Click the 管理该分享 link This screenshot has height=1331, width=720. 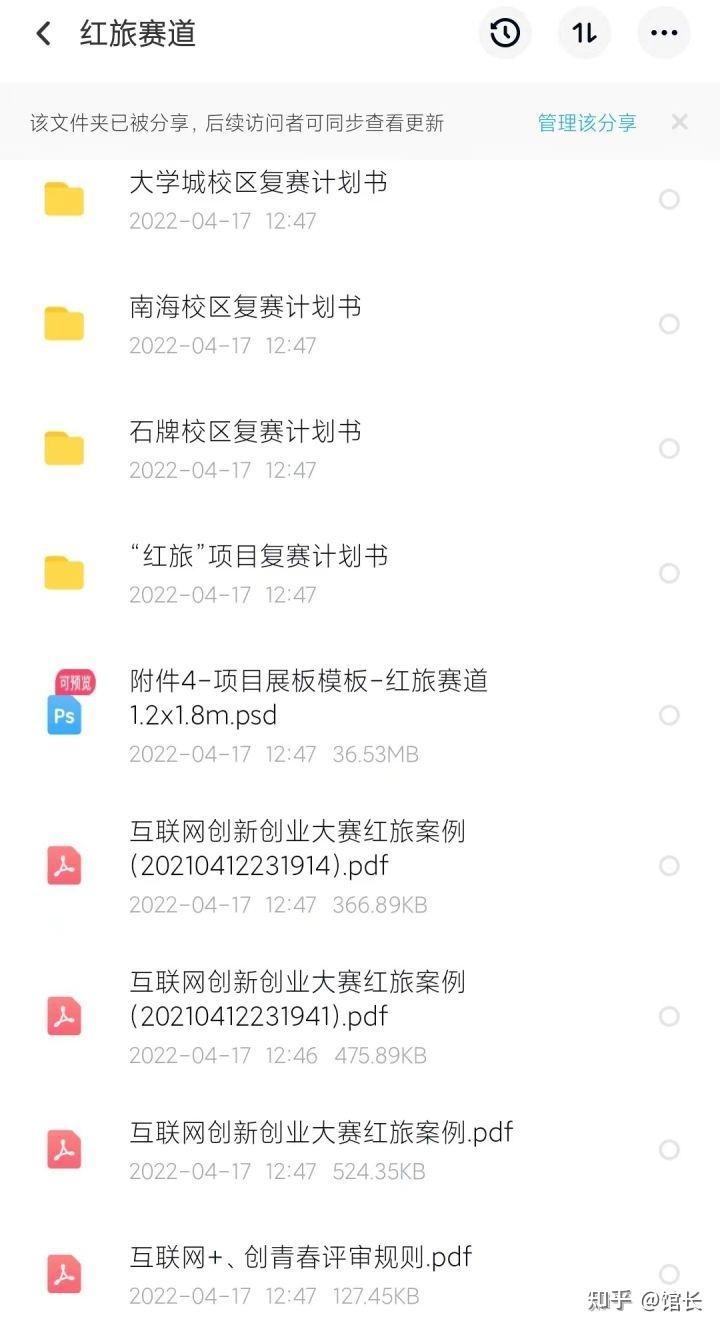tap(586, 121)
